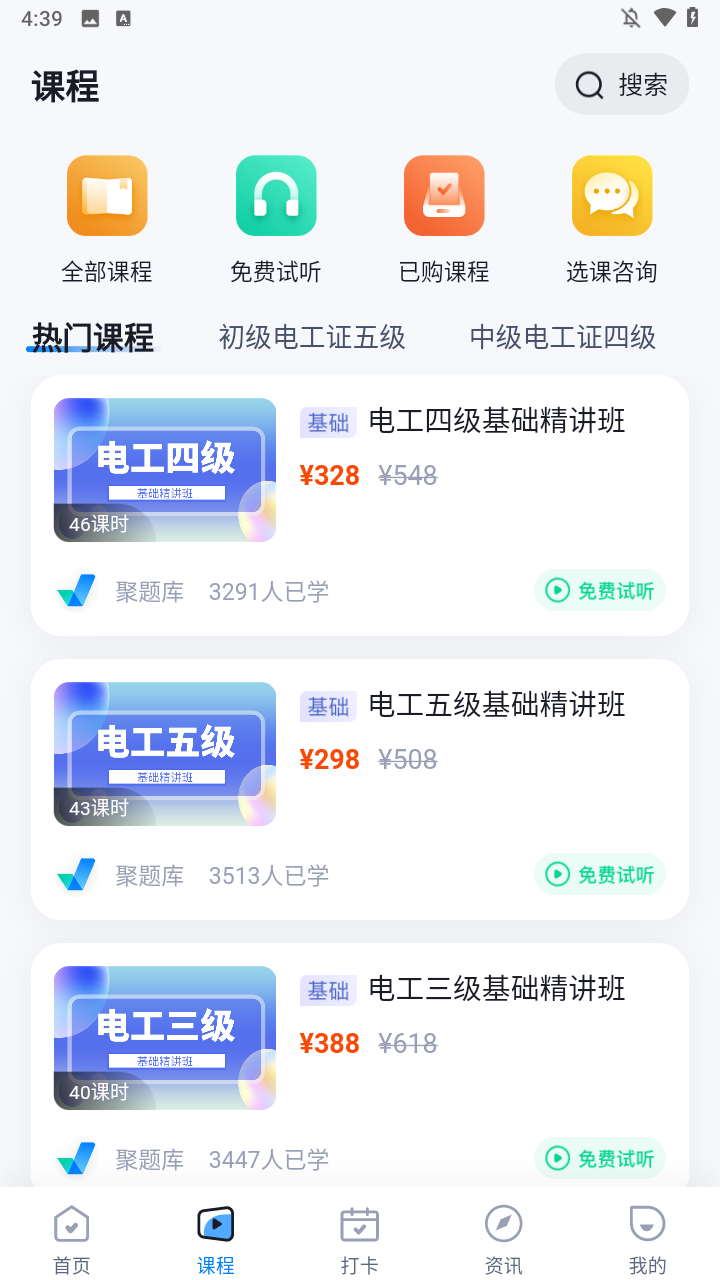Switch to 初级电工证五级 tab
720x1280 pixels.
coord(311,337)
